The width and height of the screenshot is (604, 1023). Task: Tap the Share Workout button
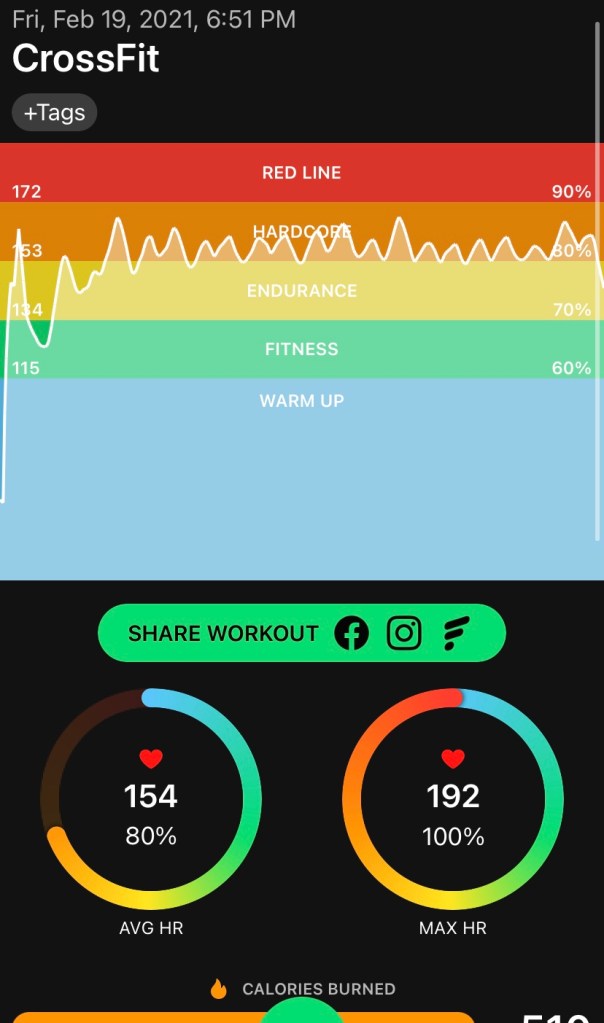(223, 633)
